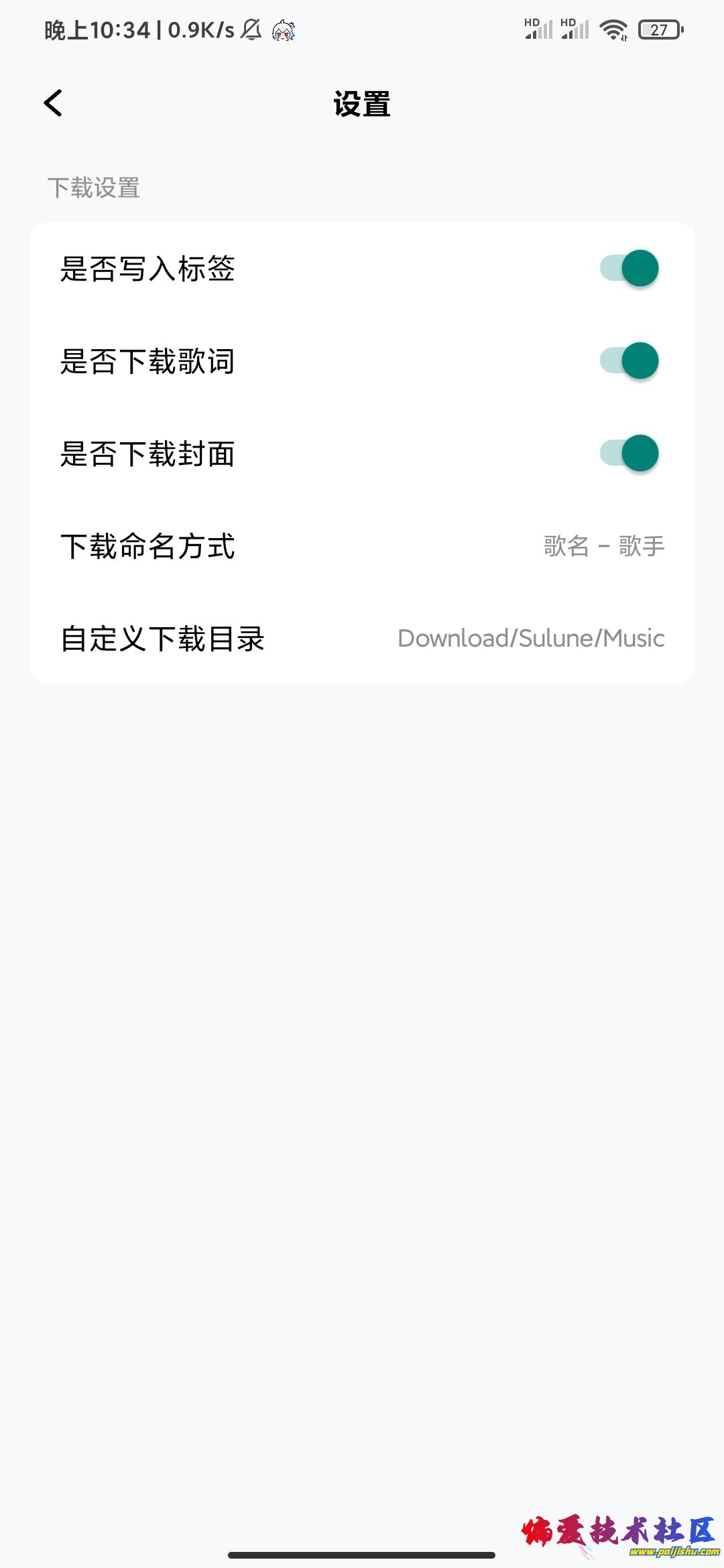Tap the home gesture bar at bottom
This screenshot has height=1568, width=724.
362,1555
